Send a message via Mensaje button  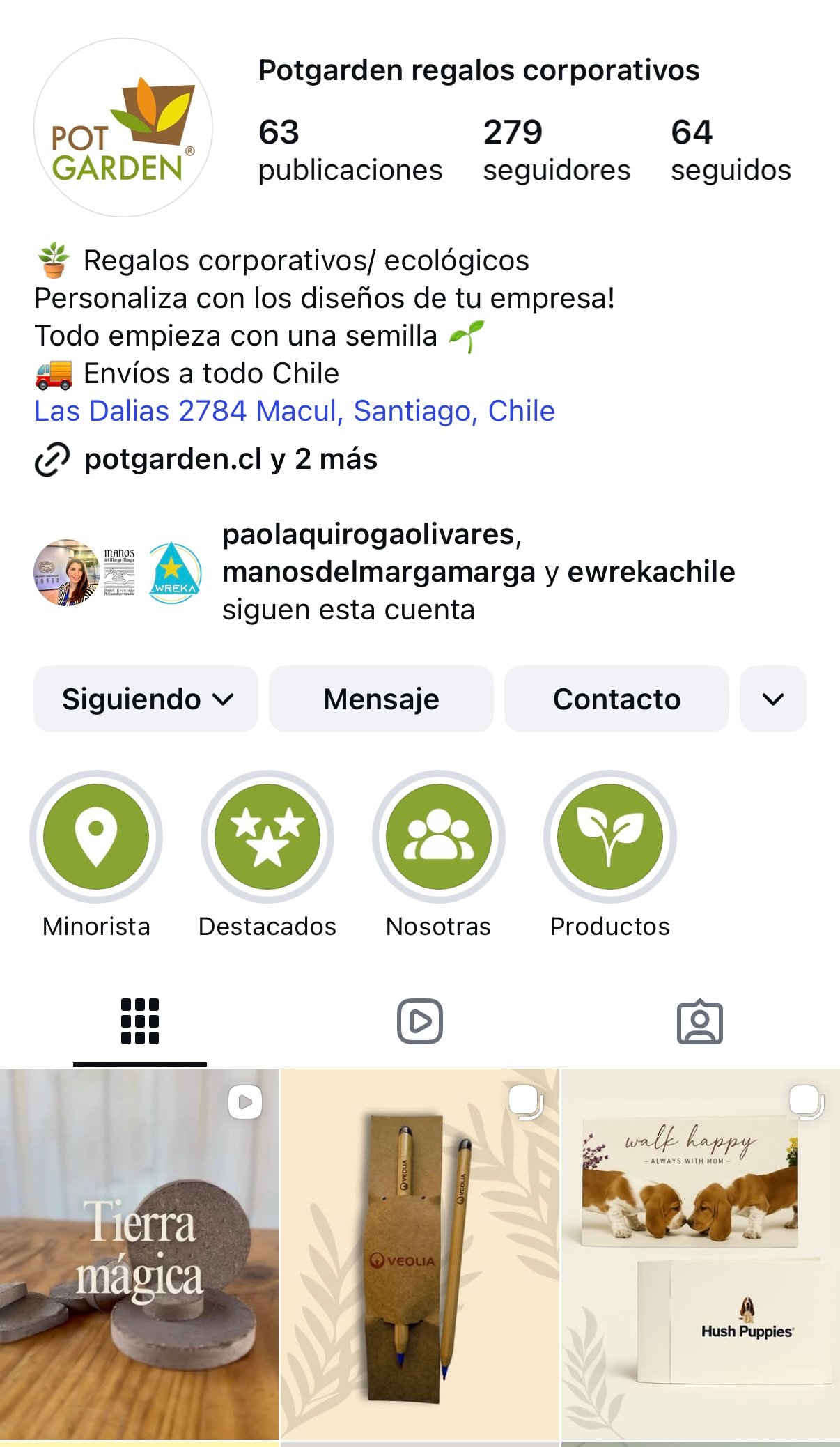tap(381, 699)
